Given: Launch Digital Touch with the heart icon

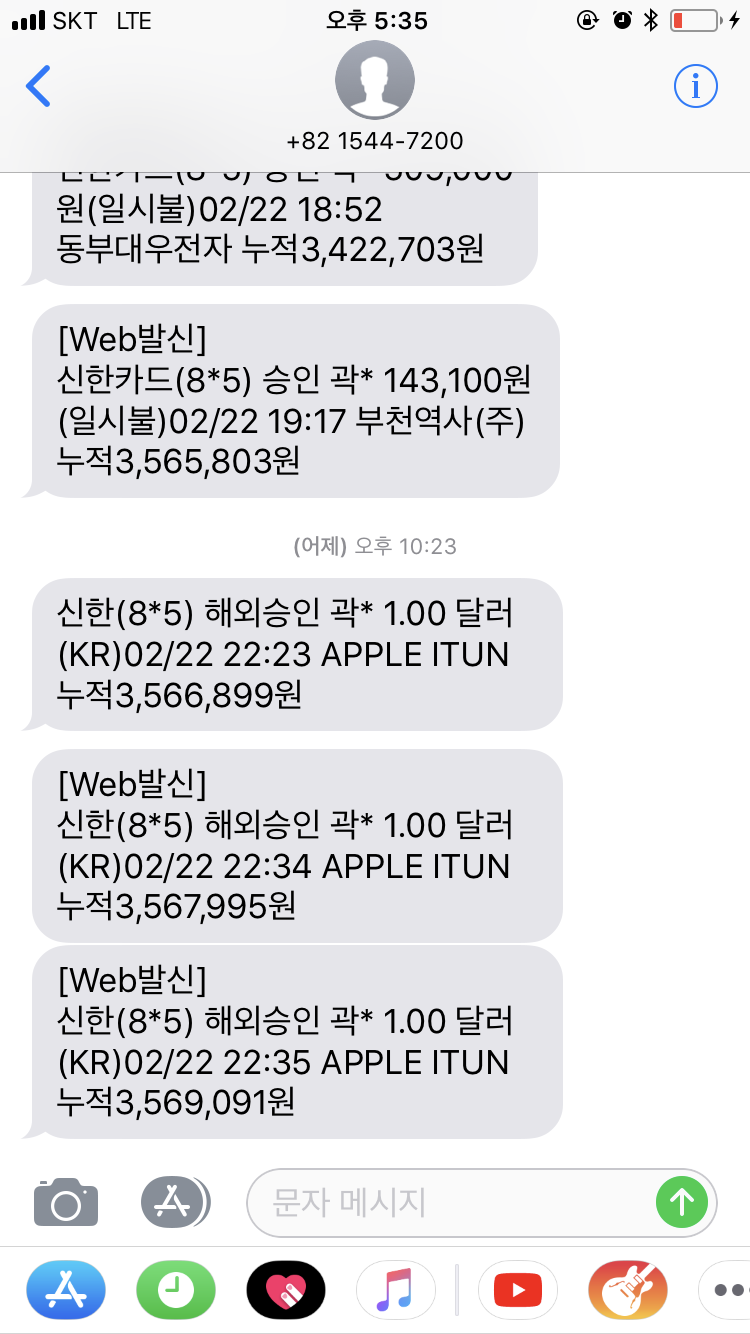Looking at the screenshot, I should [286, 1290].
